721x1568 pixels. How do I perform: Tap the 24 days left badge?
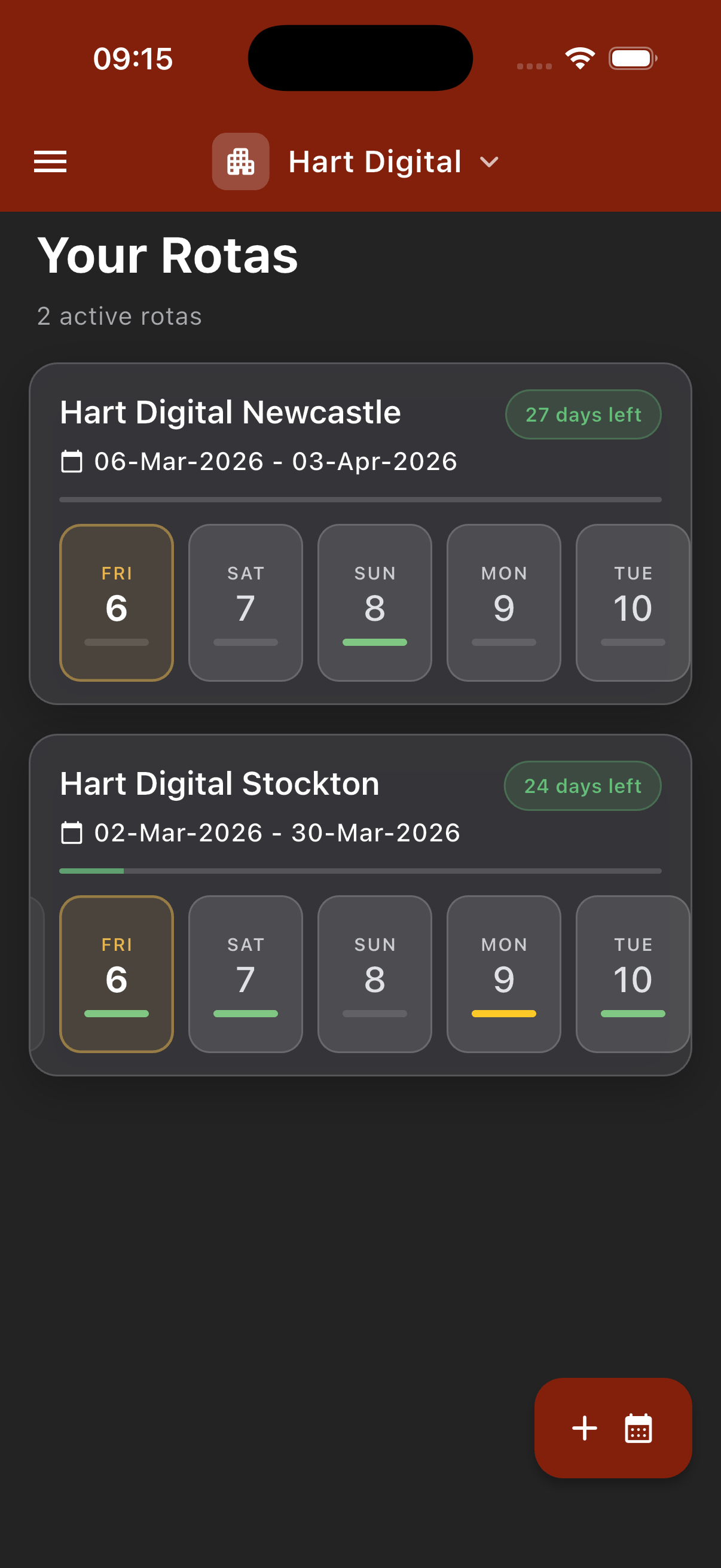coord(582,786)
